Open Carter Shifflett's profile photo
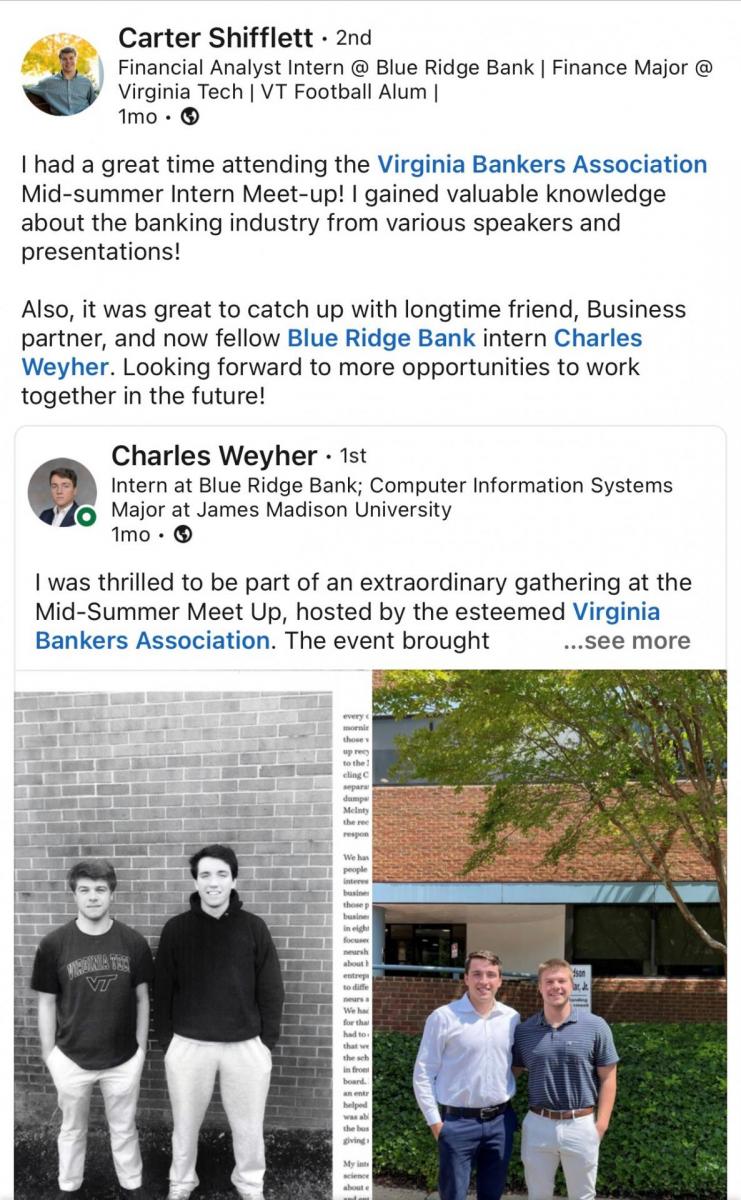This screenshot has width=741, height=1200. [x=62, y=74]
